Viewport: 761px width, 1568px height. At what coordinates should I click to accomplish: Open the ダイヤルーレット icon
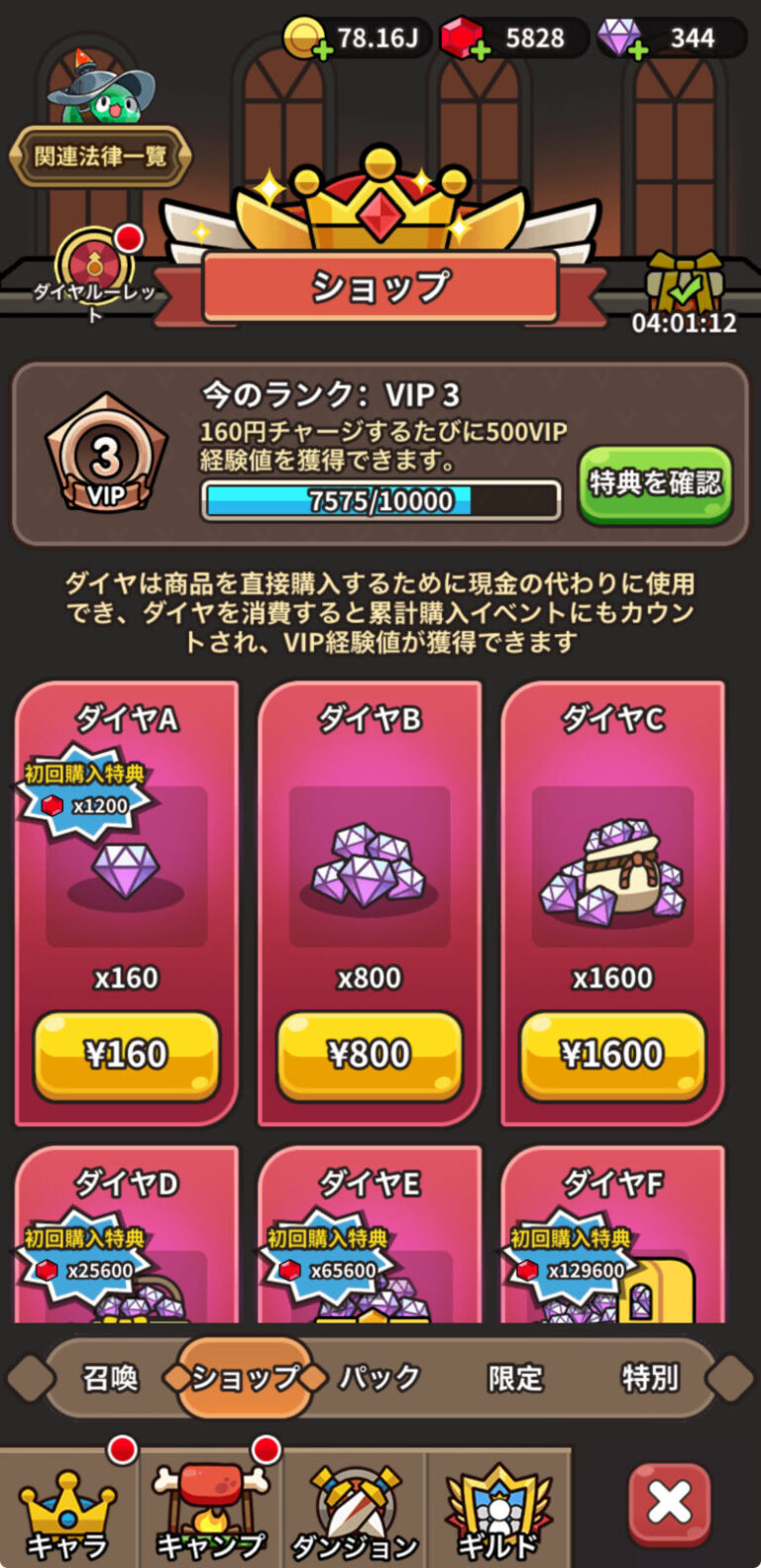[x=94, y=264]
